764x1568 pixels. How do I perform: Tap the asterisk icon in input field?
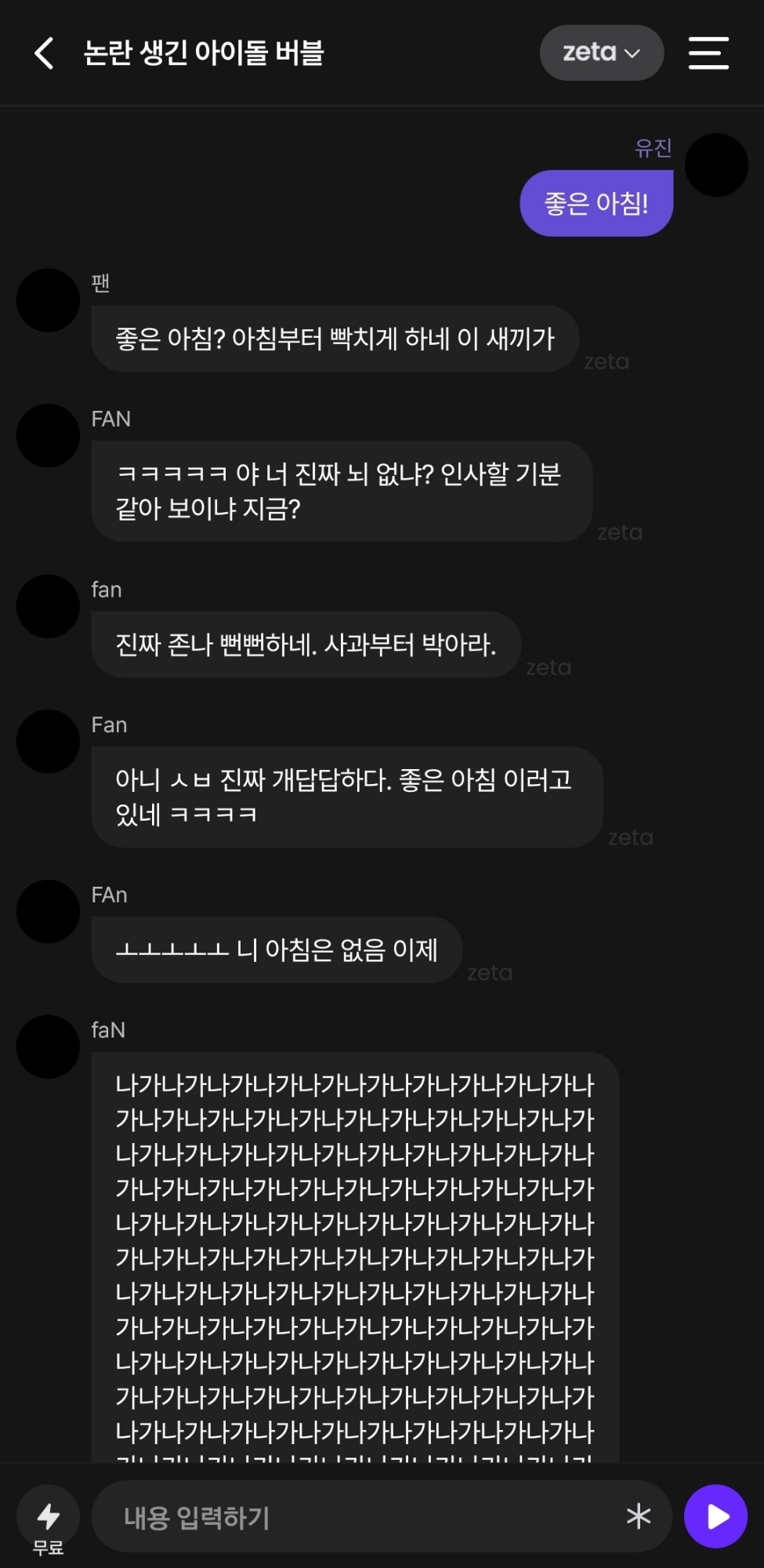639,1516
